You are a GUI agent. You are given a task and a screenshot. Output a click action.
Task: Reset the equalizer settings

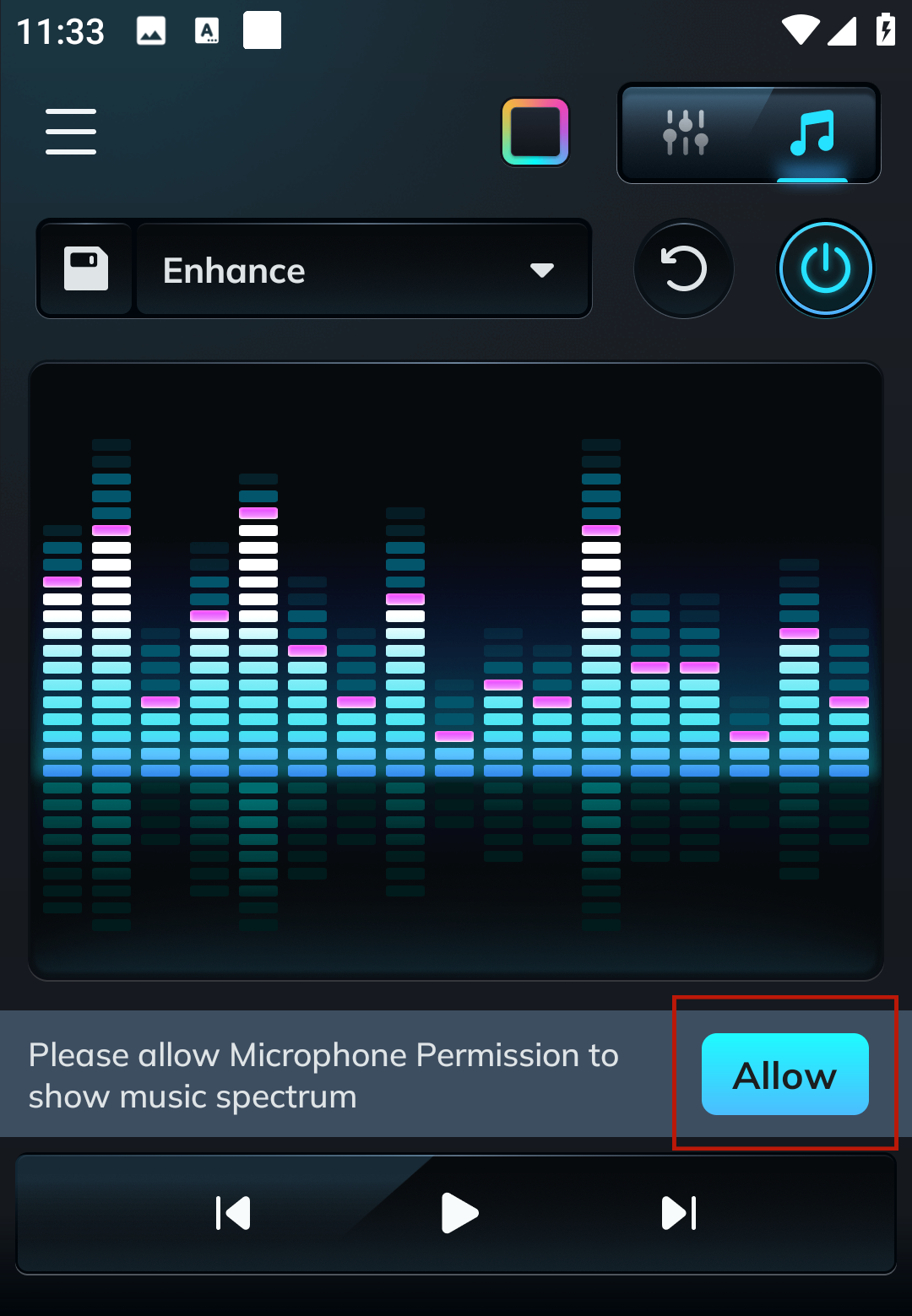(683, 269)
